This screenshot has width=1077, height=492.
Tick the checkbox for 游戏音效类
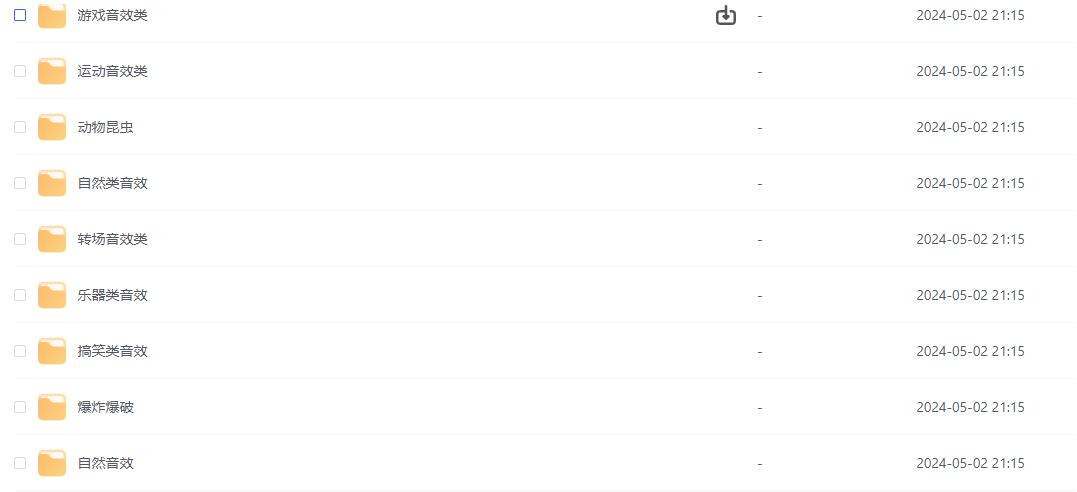[x=20, y=15]
